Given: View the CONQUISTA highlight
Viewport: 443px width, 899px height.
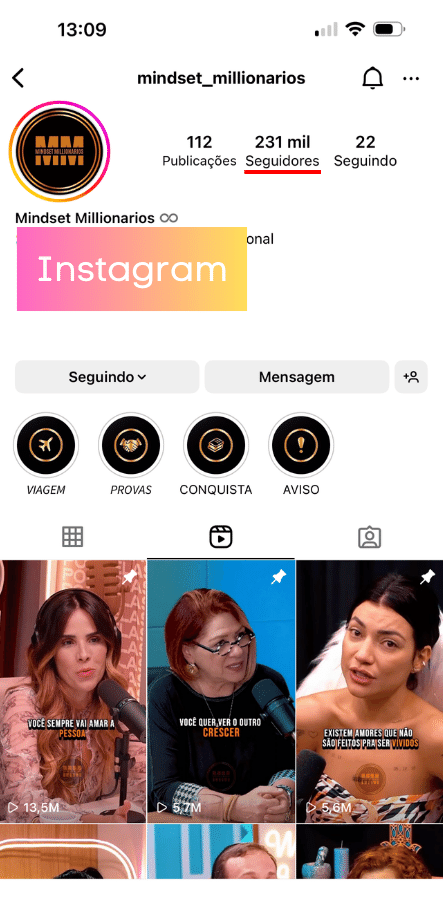Looking at the screenshot, I should tap(215, 445).
